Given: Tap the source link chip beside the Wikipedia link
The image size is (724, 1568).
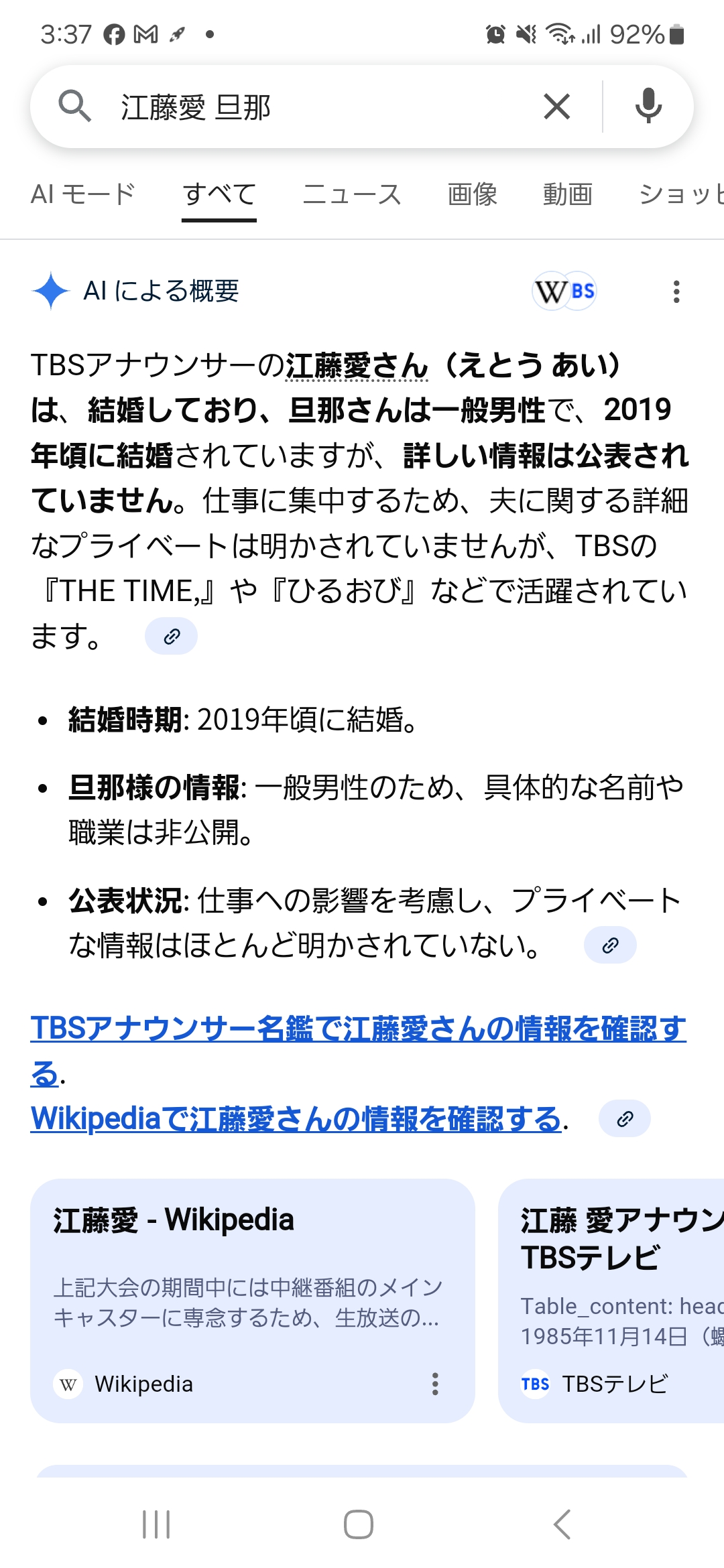Looking at the screenshot, I should pyautogui.click(x=624, y=1119).
